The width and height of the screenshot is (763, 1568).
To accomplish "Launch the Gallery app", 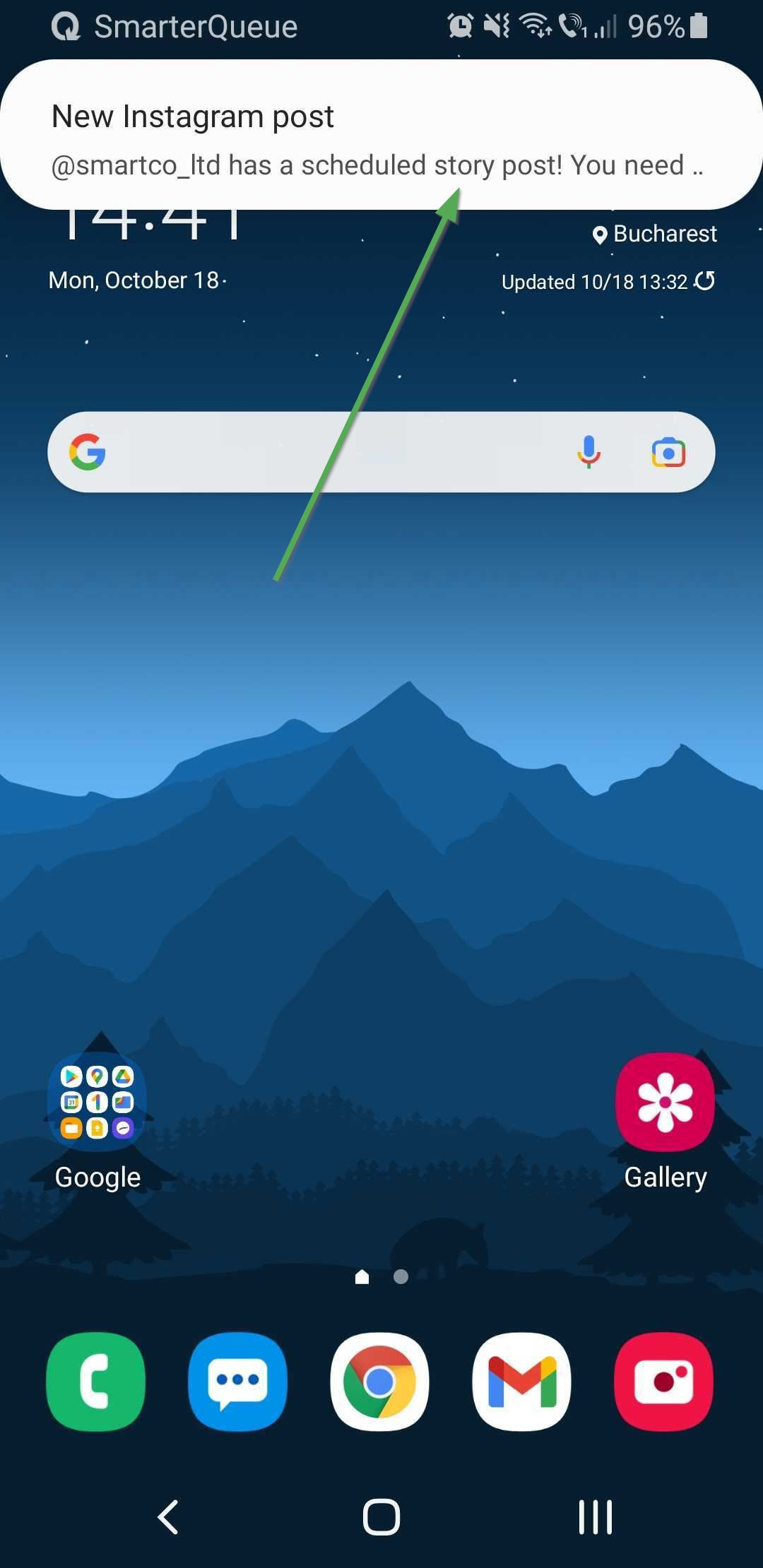I will click(665, 1102).
